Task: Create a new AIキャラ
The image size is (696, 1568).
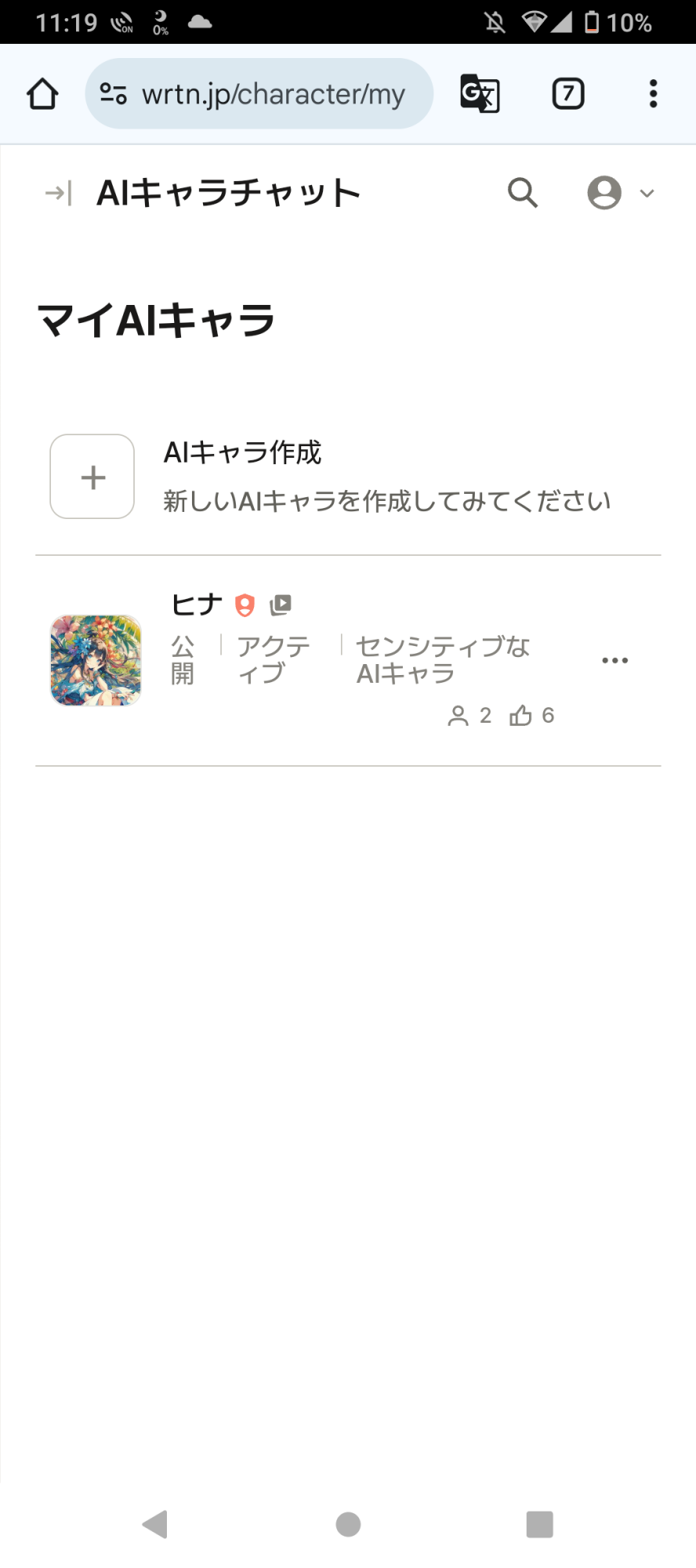Action: (x=92, y=477)
